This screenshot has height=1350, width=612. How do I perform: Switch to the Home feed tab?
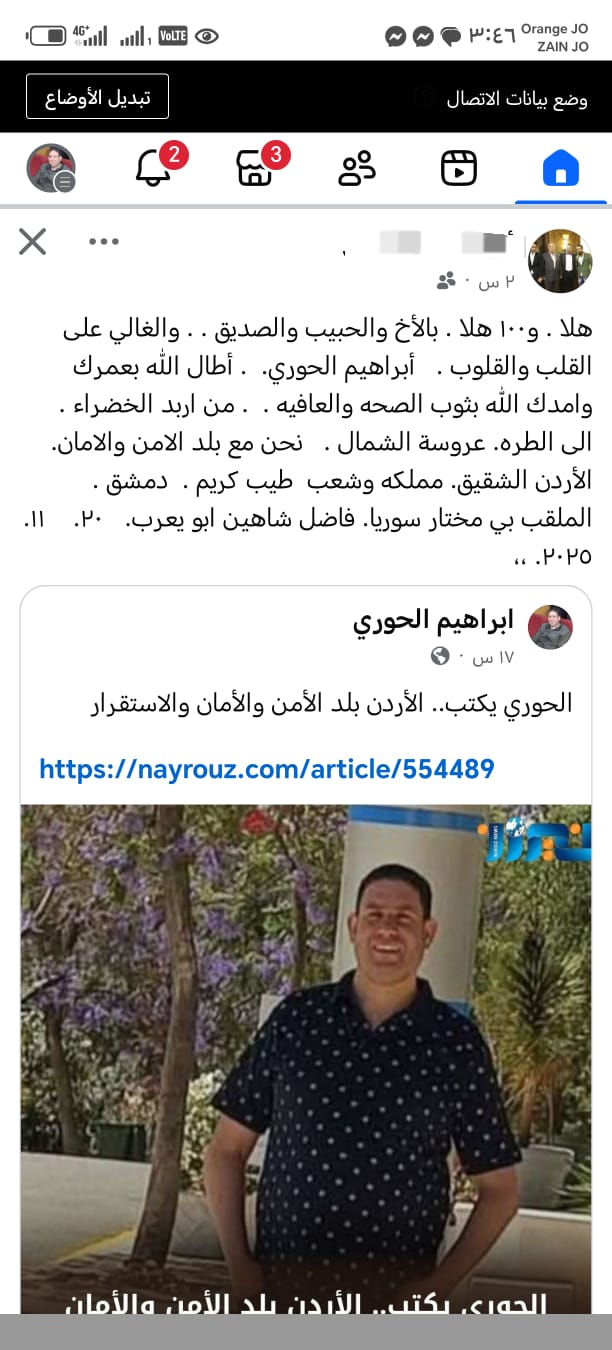(560, 169)
